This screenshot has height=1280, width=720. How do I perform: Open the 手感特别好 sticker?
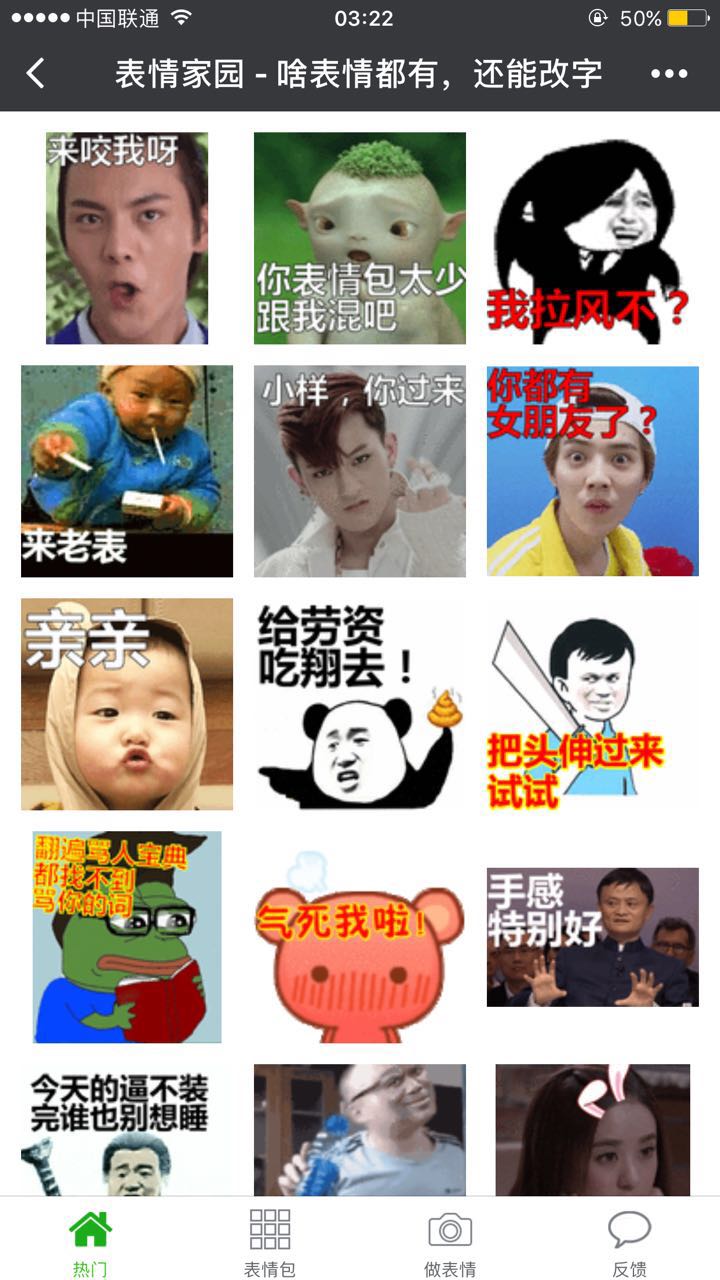592,937
